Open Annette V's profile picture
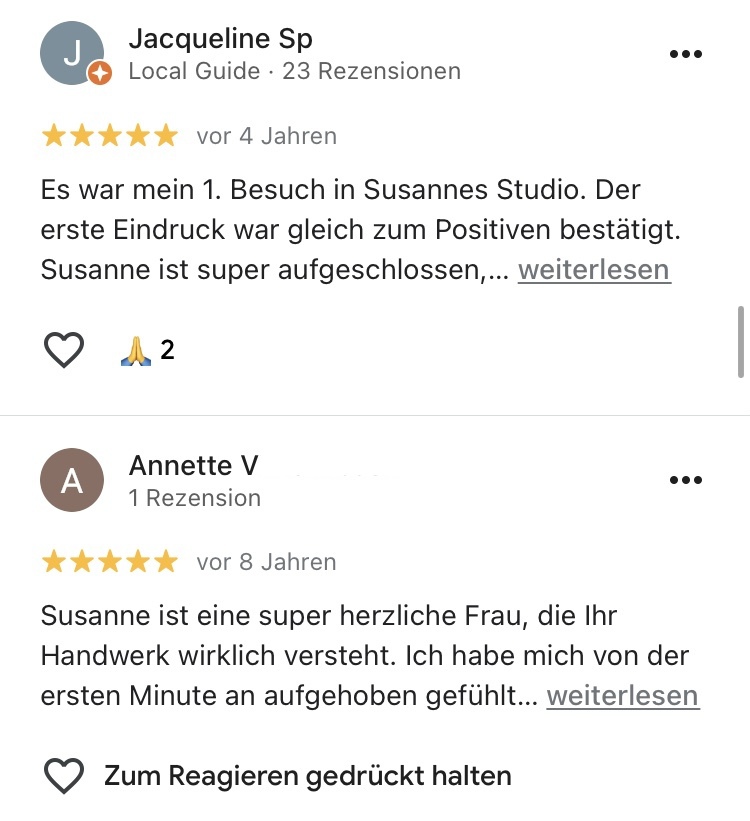 click(72, 480)
